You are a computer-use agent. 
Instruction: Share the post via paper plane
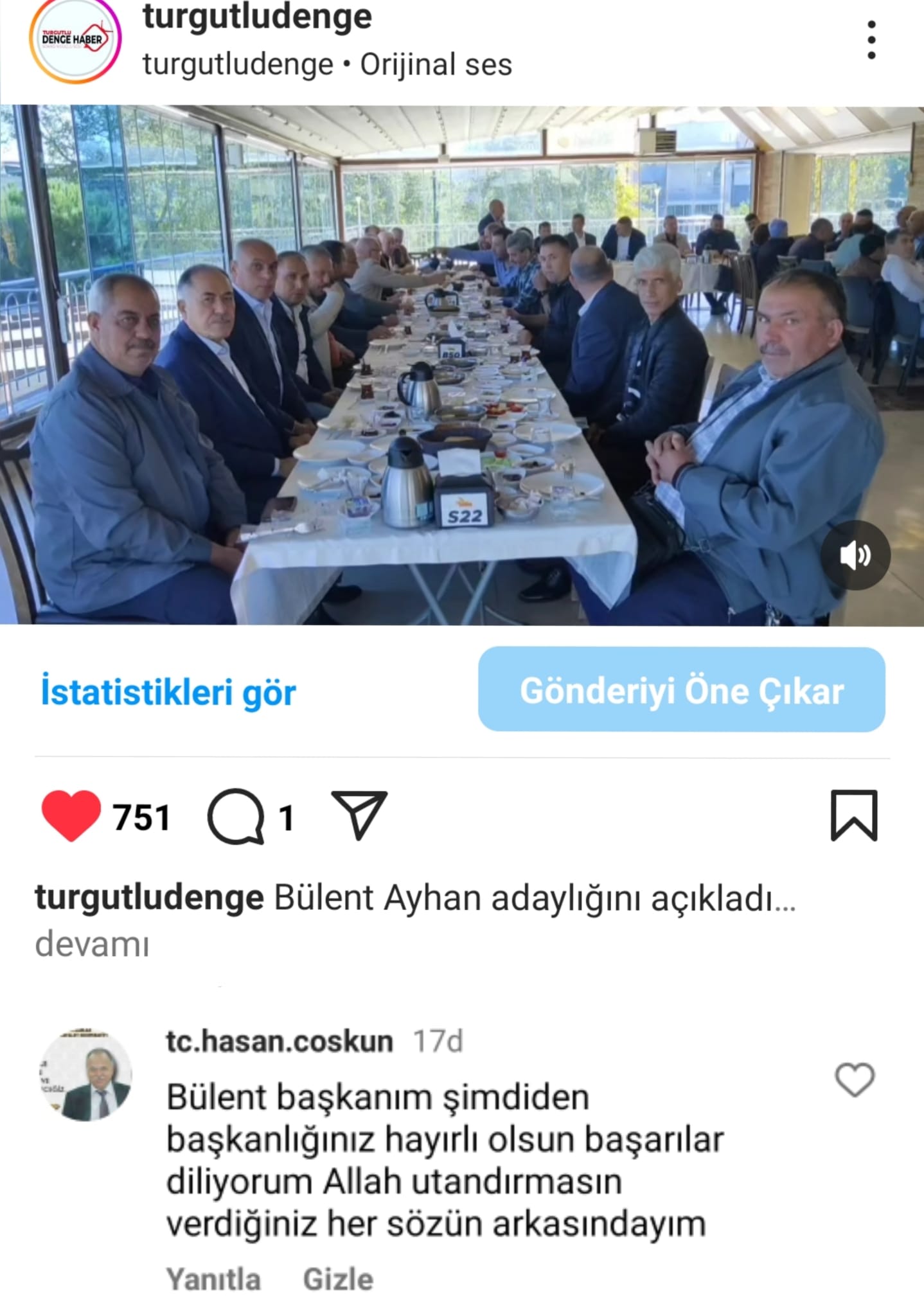(359, 815)
